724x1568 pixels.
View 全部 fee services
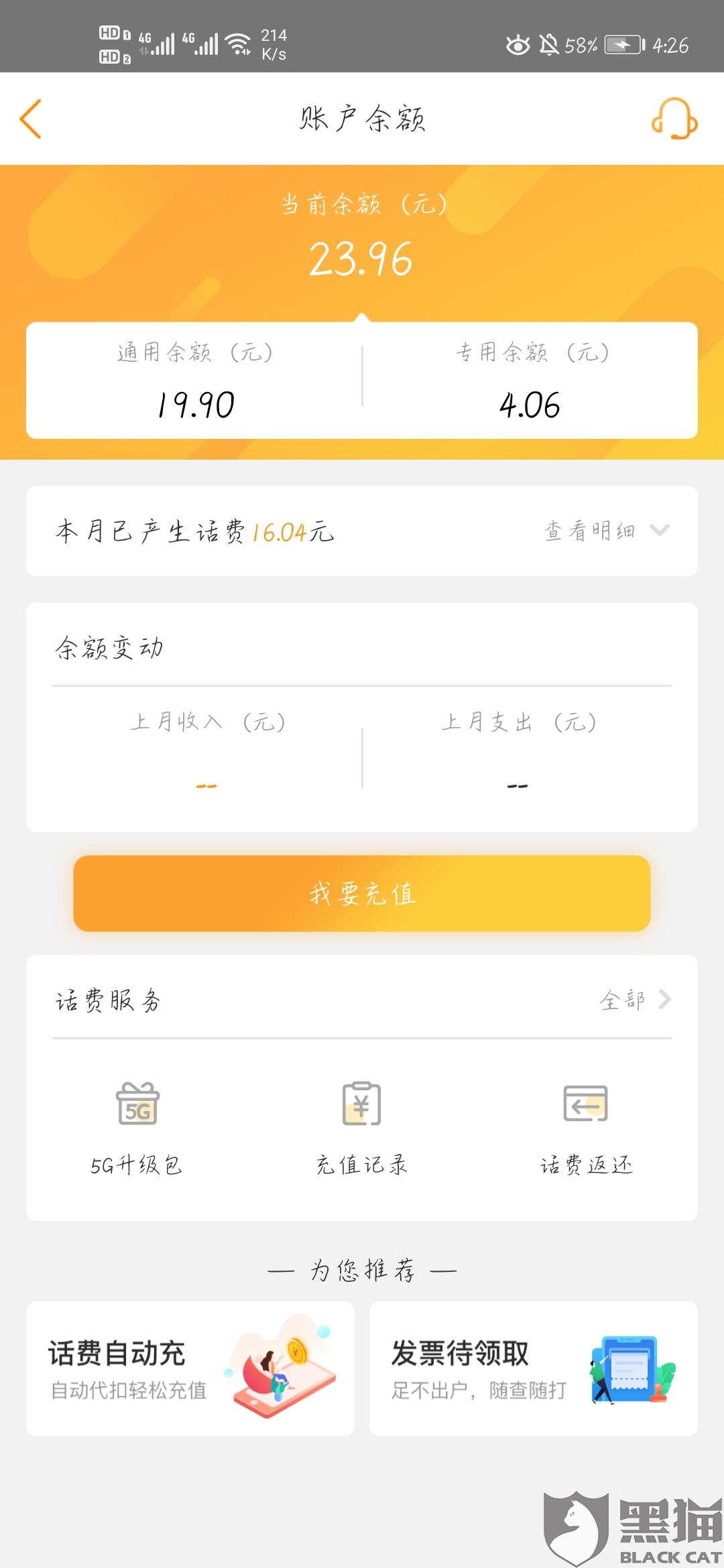[634, 1000]
